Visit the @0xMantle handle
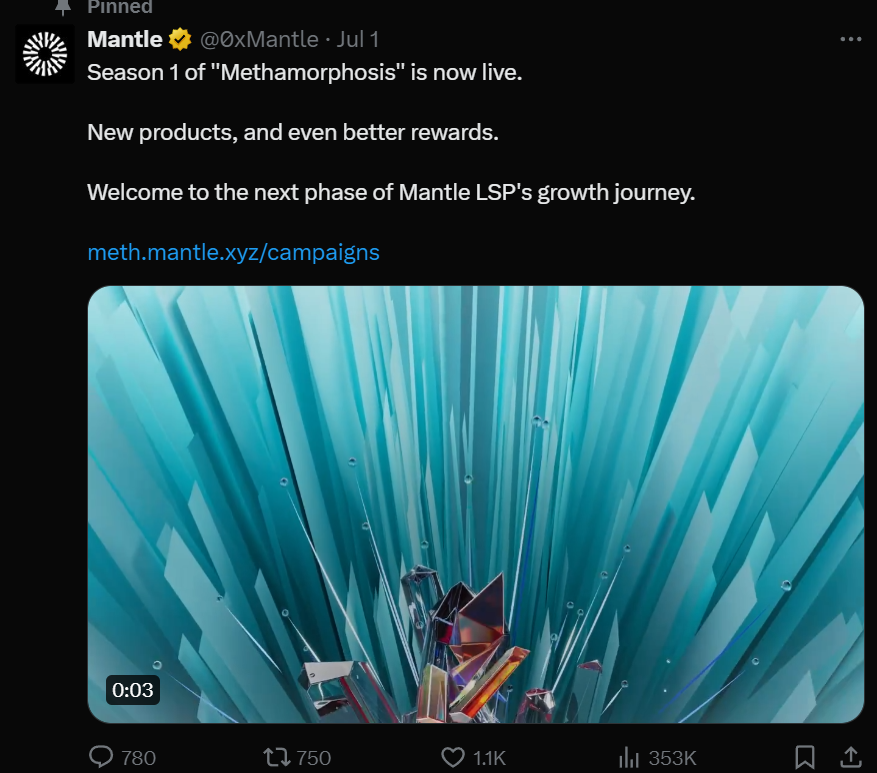 click(x=259, y=40)
